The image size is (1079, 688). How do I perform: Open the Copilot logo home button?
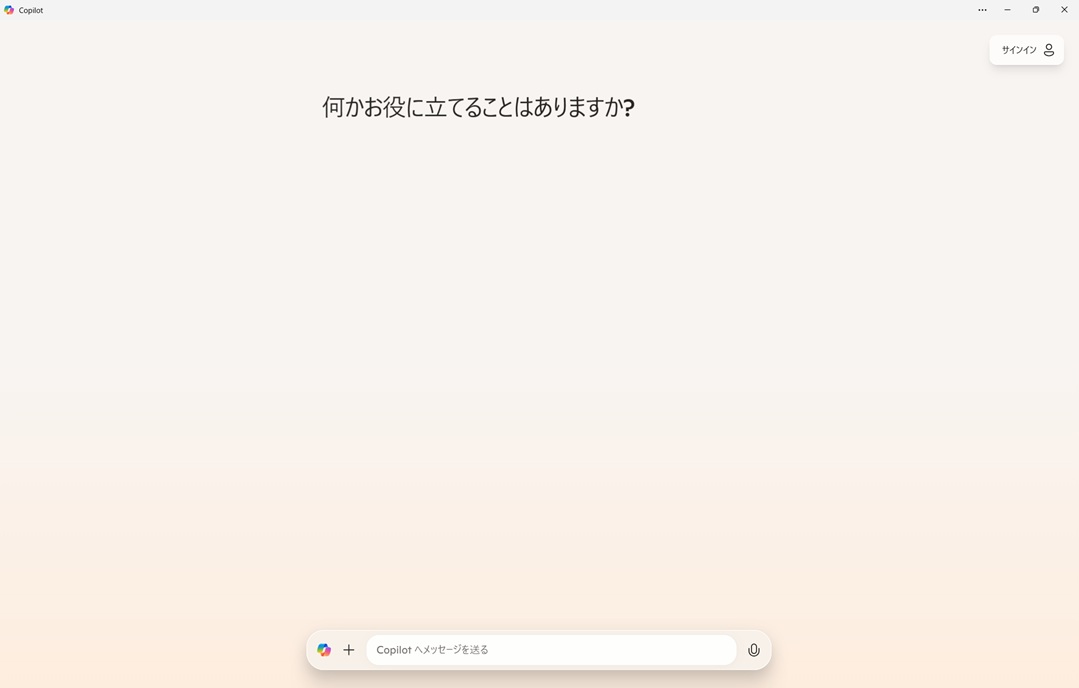coord(324,650)
